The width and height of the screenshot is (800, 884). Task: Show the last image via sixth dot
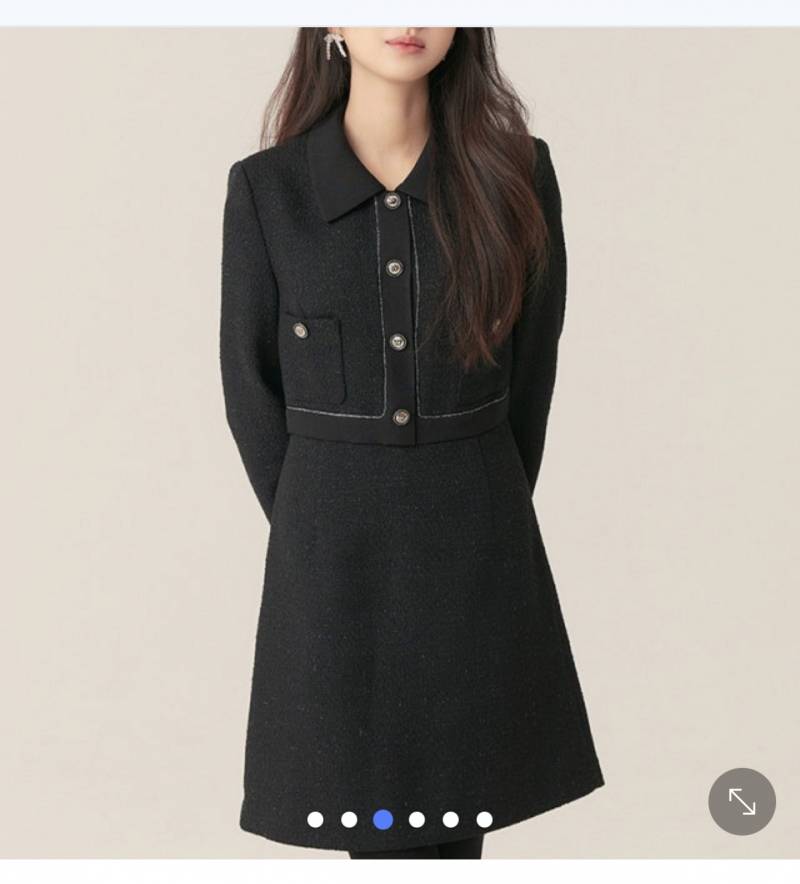tap(485, 820)
